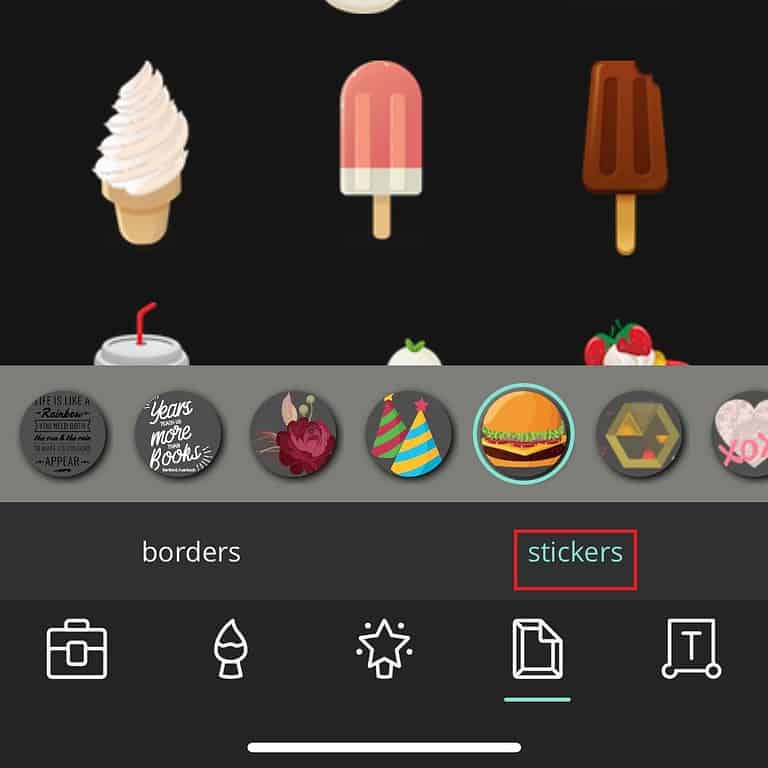Screen dimensions: 768x768
Task: Switch to the borders tab
Action: [191, 552]
